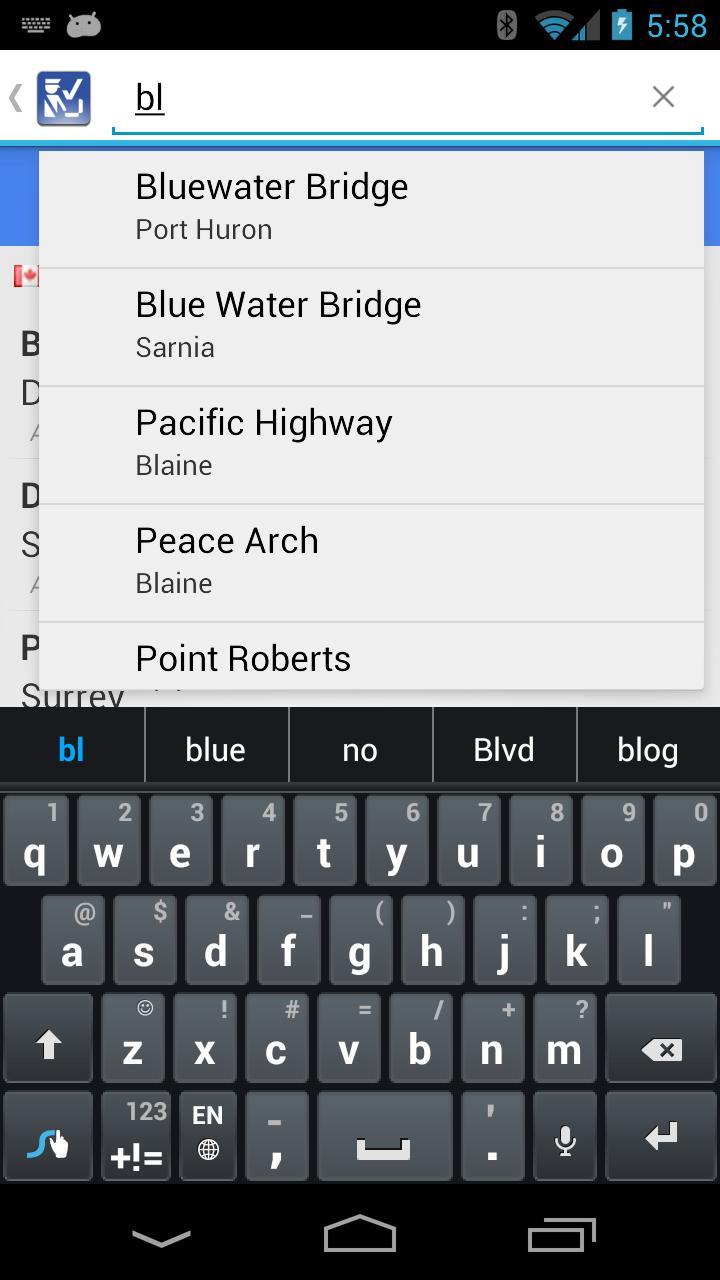Hide keyboard using the navigation back button
This screenshot has width=720, height=1280.
pos(161,1238)
